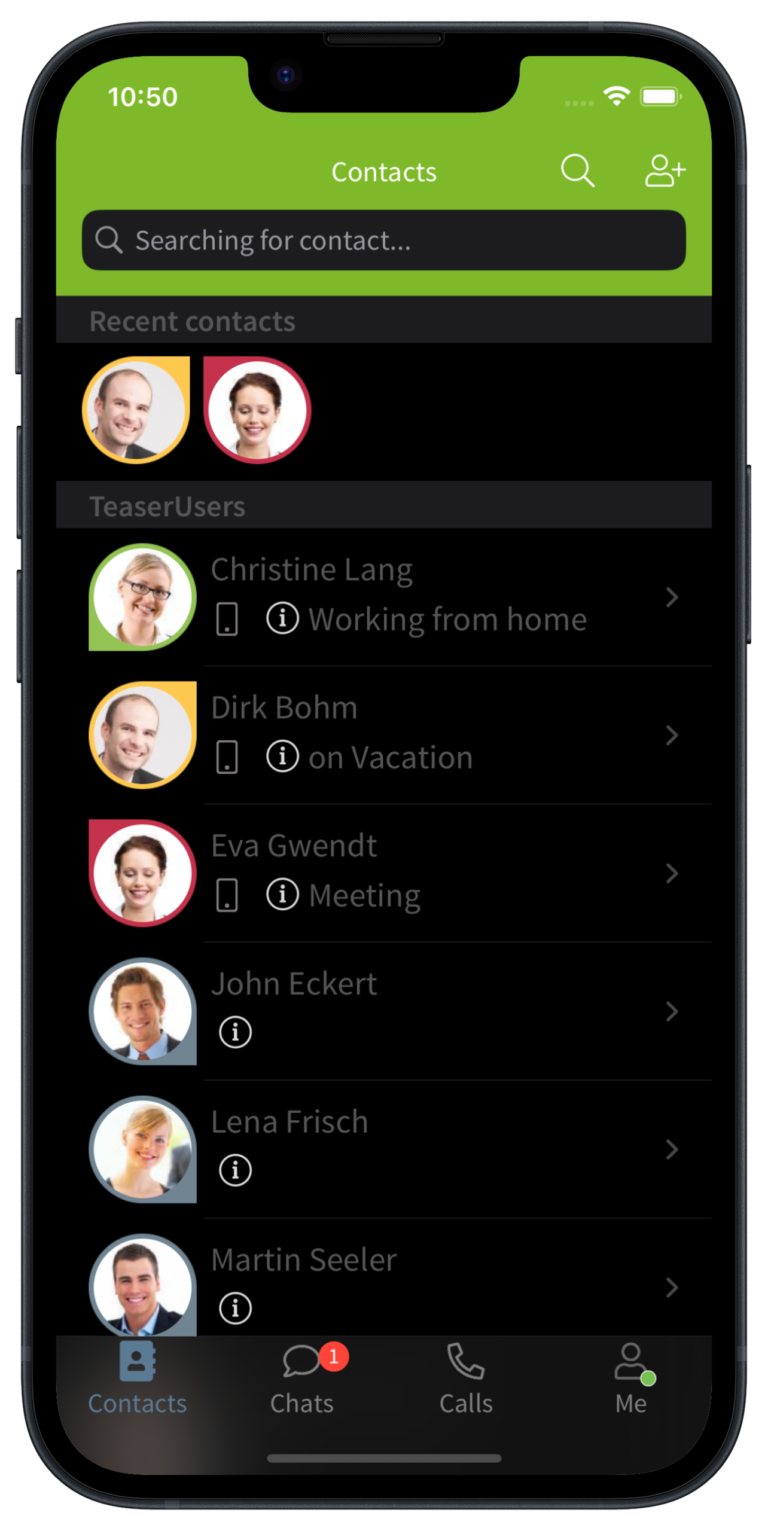This screenshot has height=1531, width=768.
Task: Select the Calls phone icon
Action: 466,1359
